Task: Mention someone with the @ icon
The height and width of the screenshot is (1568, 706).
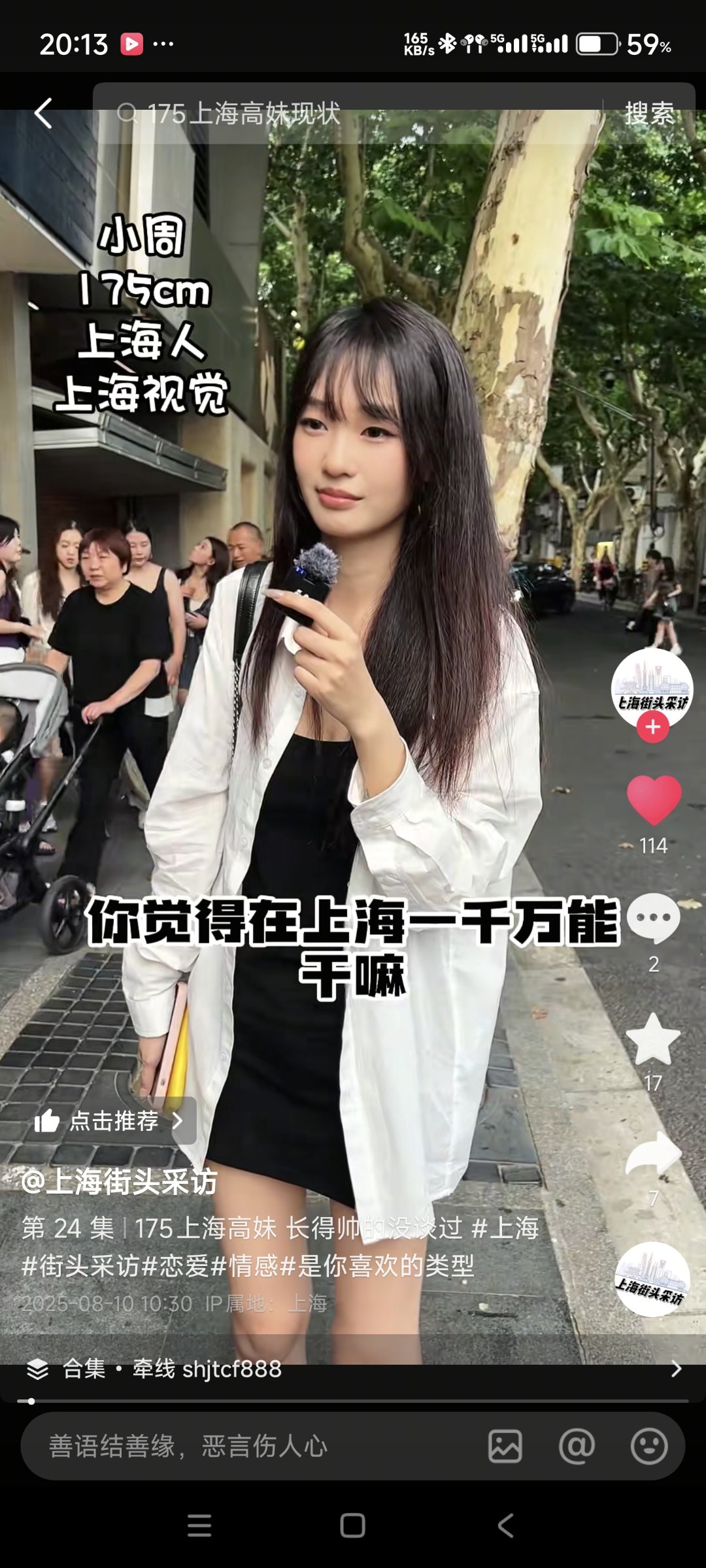Action: point(577,1446)
